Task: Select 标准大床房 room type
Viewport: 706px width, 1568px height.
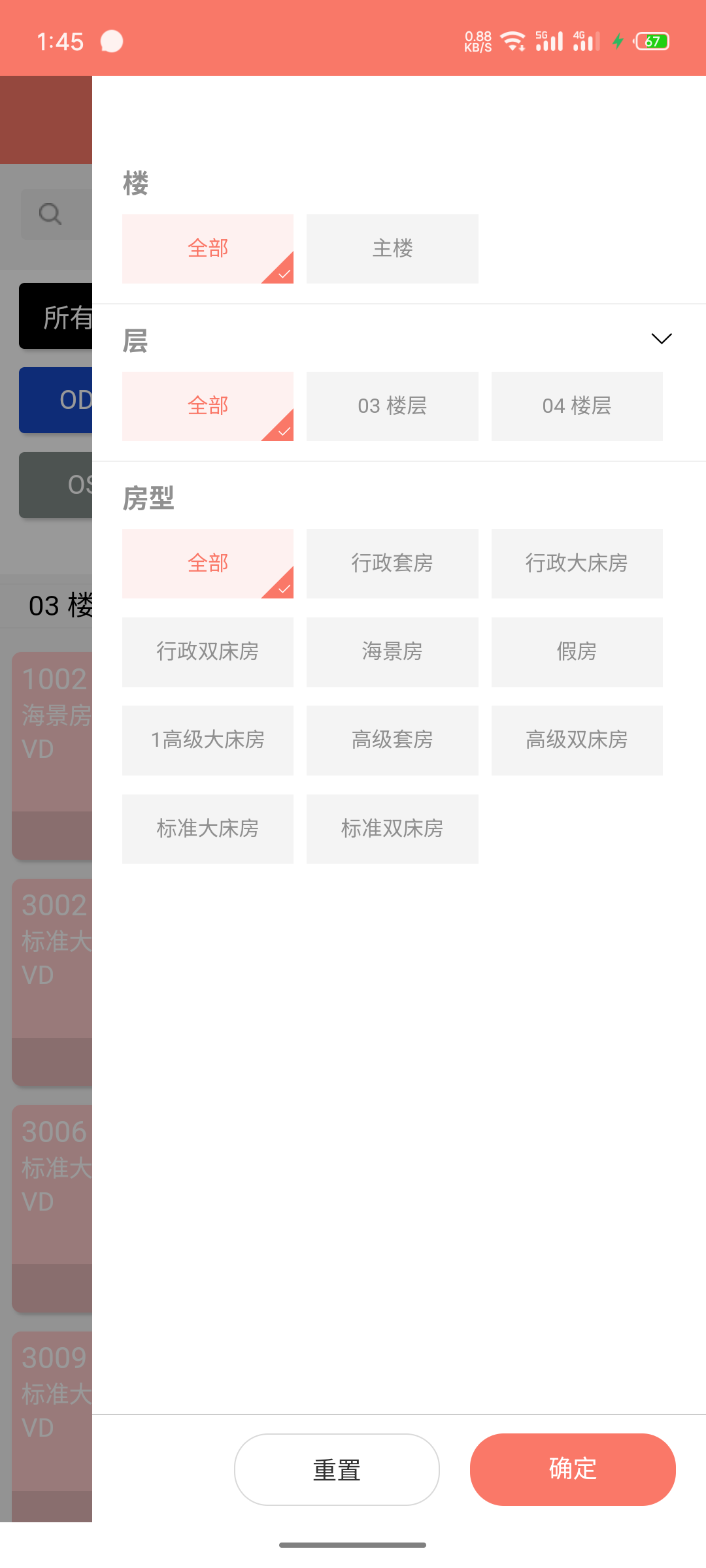Action: pos(208,829)
